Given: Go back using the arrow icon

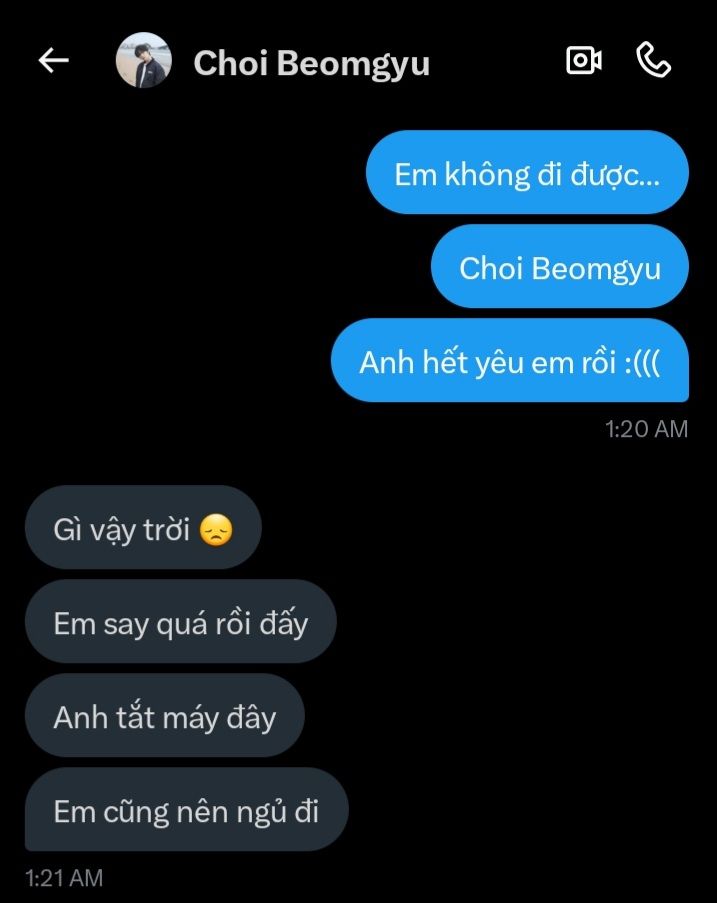Looking at the screenshot, I should (53, 61).
